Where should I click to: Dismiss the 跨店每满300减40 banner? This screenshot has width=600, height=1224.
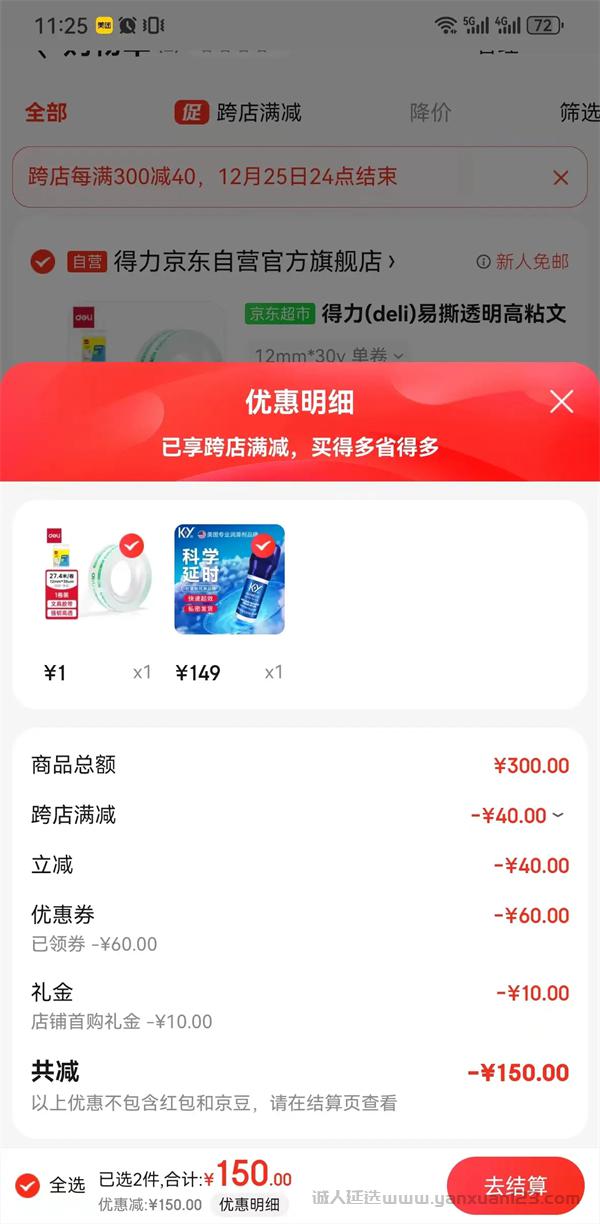tap(560, 178)
